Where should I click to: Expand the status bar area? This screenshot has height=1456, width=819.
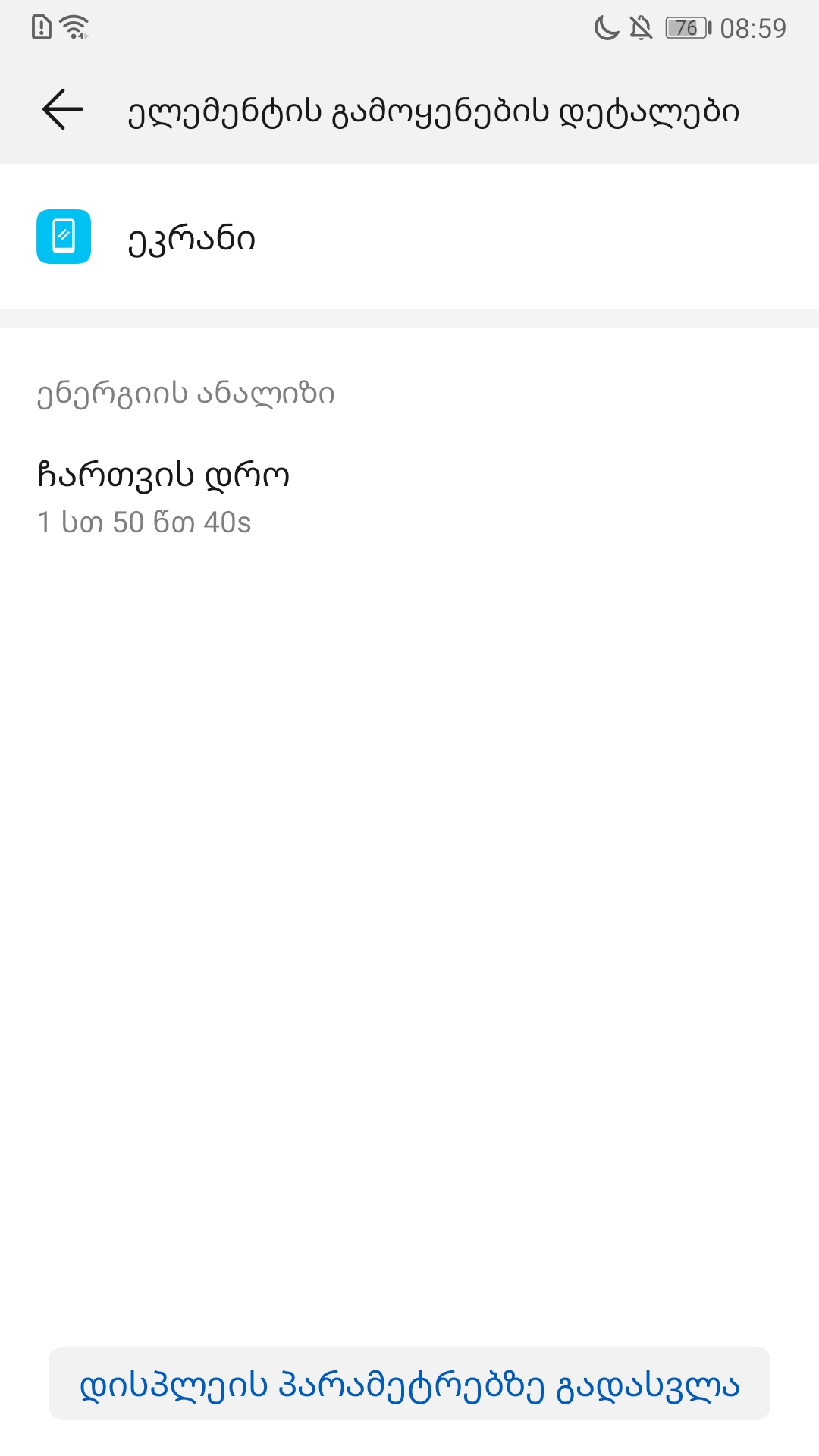[409, 27]
